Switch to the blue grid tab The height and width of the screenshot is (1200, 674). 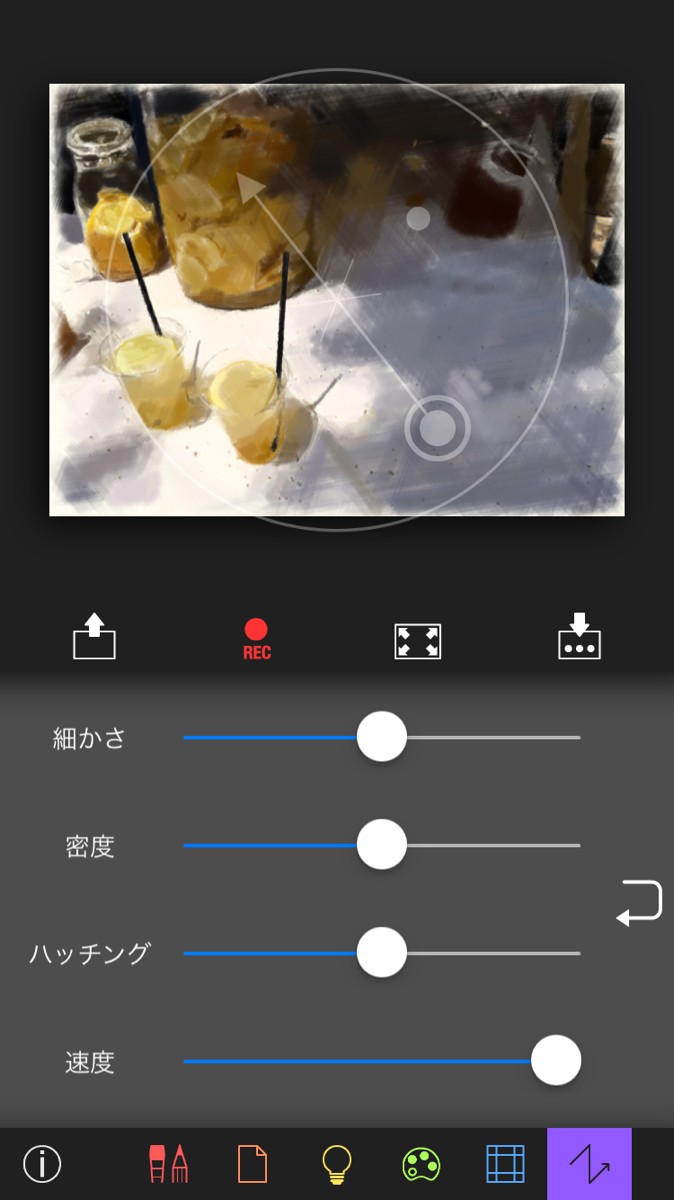click(x=505, y=1164)
